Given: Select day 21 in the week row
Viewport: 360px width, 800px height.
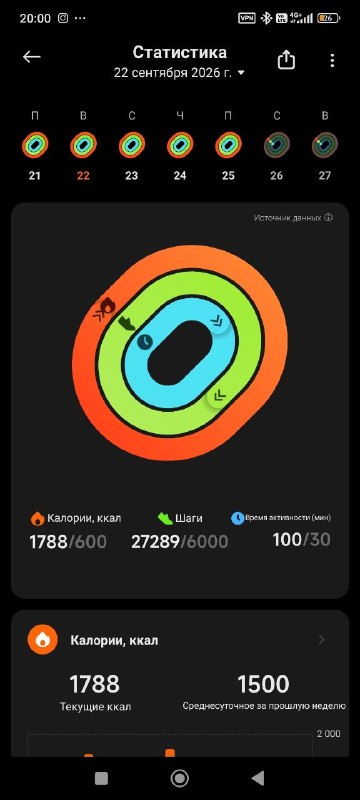Looking at the screenshot, I should (x=35, y=152).
